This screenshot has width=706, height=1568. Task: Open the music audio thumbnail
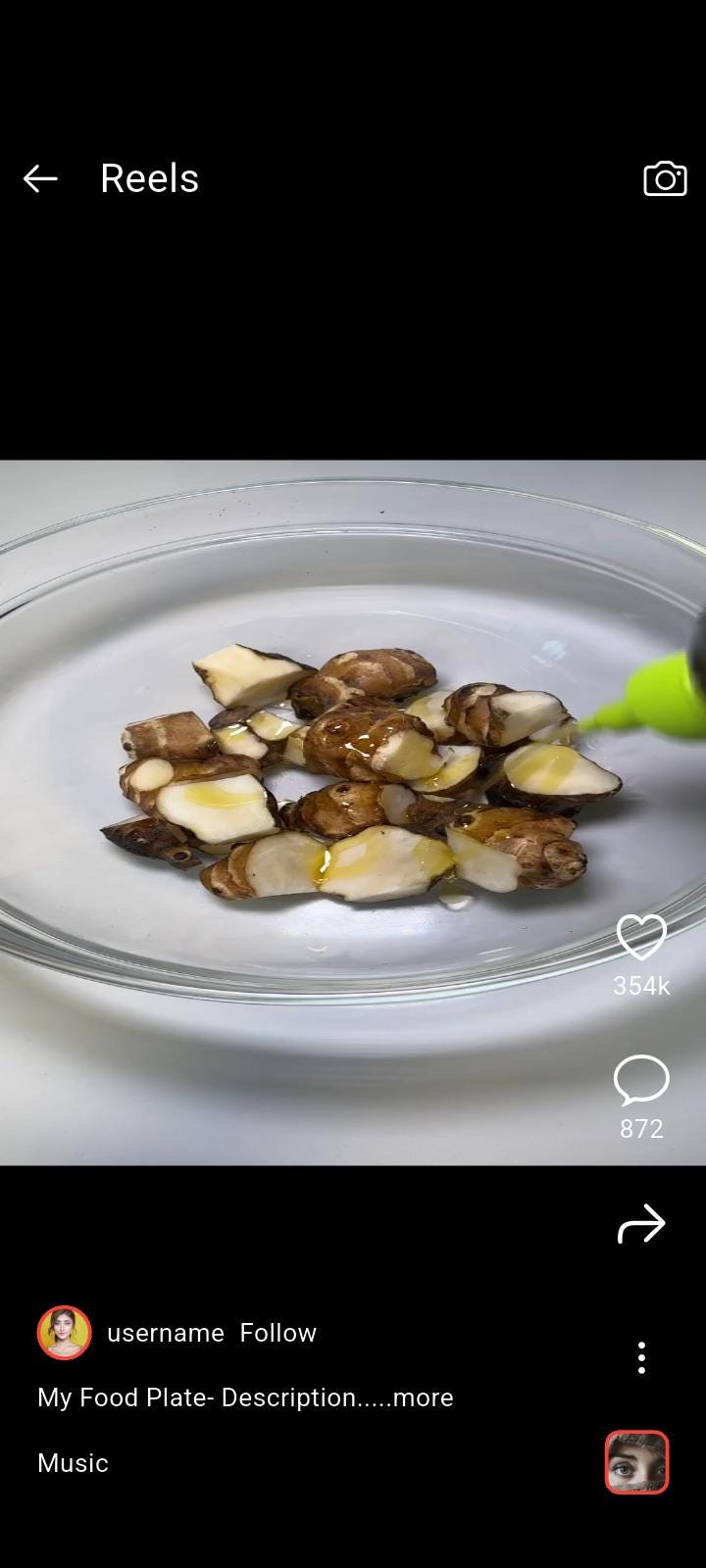click(x=636, y=1462)
